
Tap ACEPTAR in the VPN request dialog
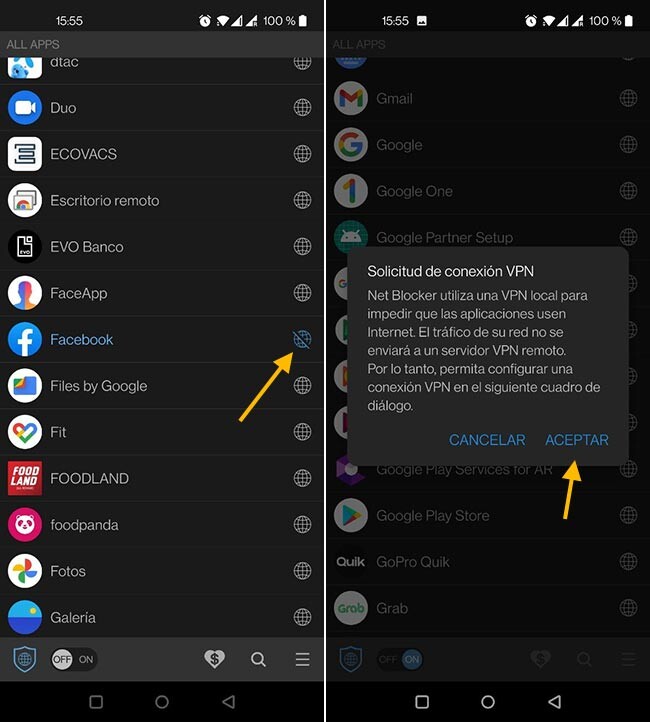[x=576, y=440]
